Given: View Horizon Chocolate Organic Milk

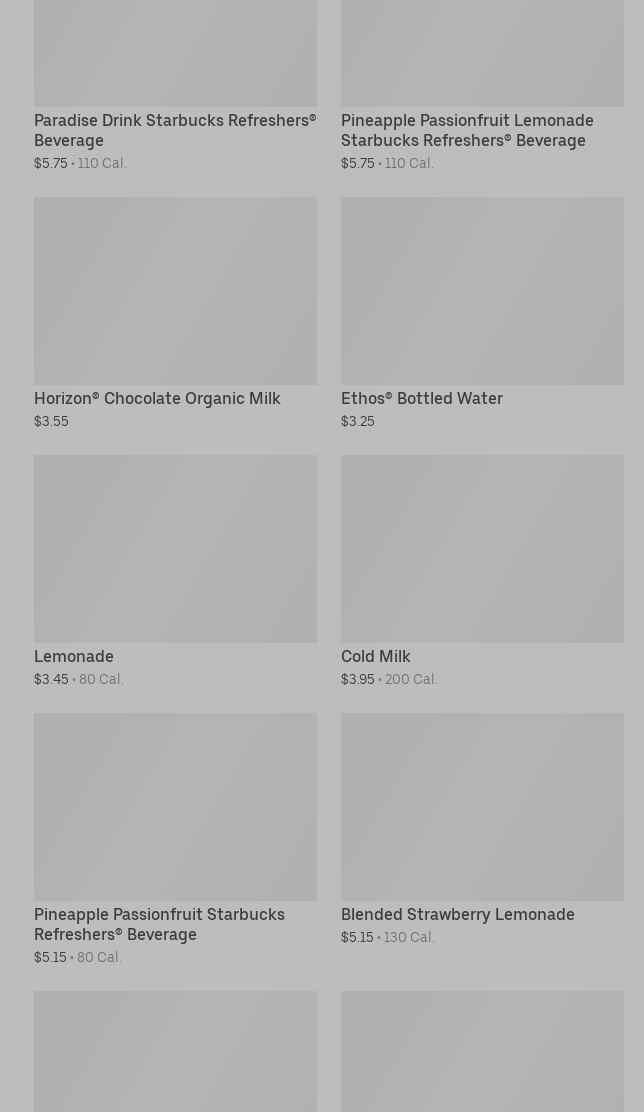Looking at the screenshot, I should 175,313.
